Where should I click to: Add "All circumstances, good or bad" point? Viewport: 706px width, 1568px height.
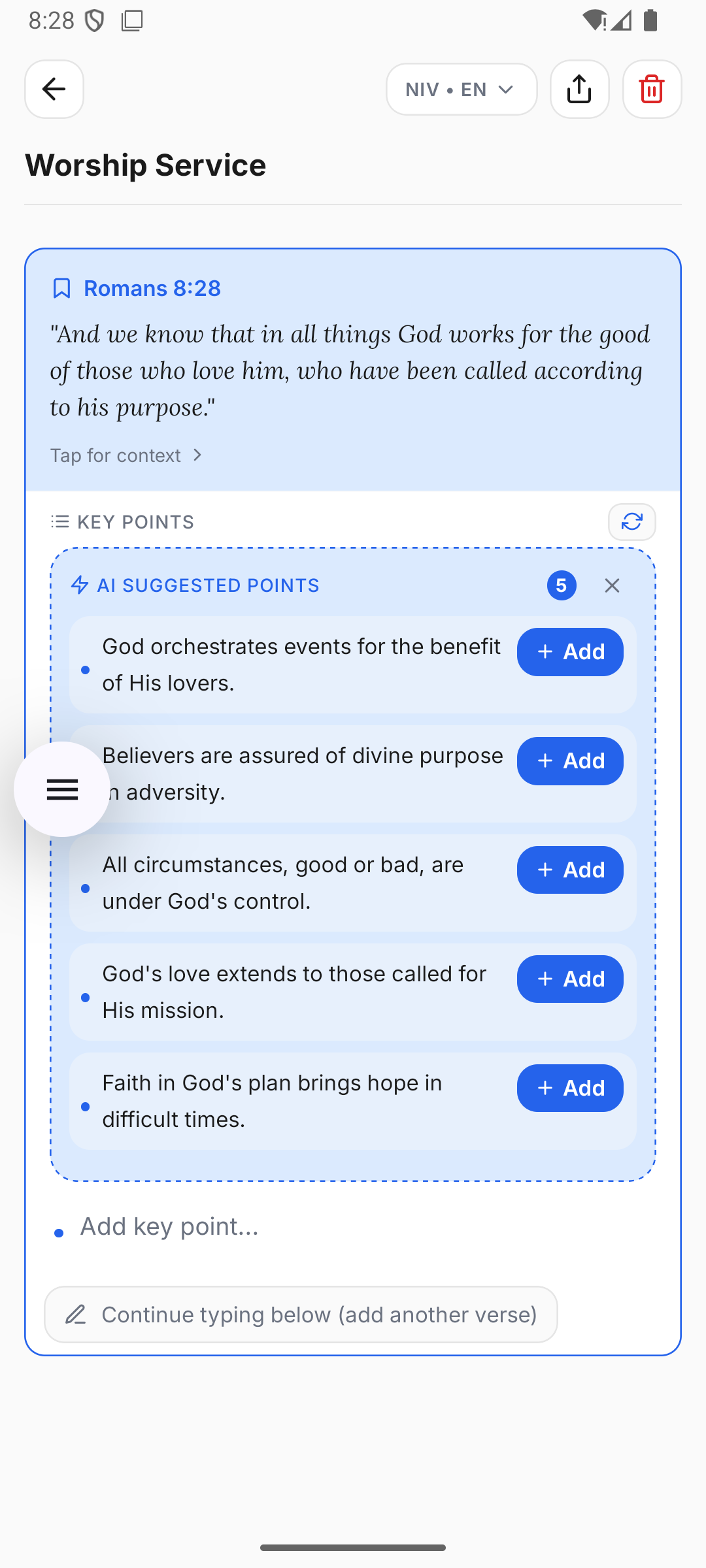coord(569,870)
